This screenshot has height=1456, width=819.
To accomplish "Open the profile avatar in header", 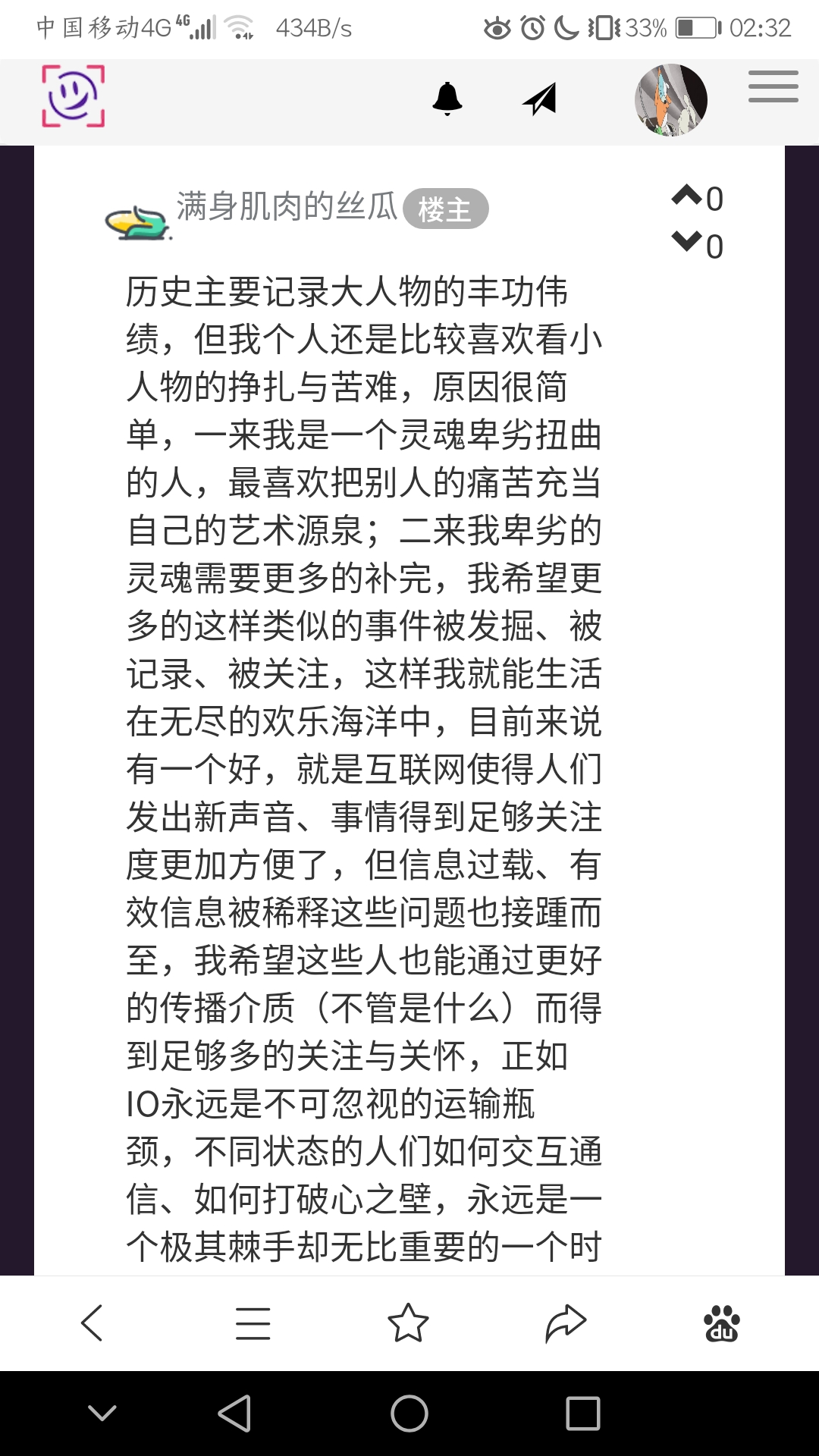I will tap(670, 100).
